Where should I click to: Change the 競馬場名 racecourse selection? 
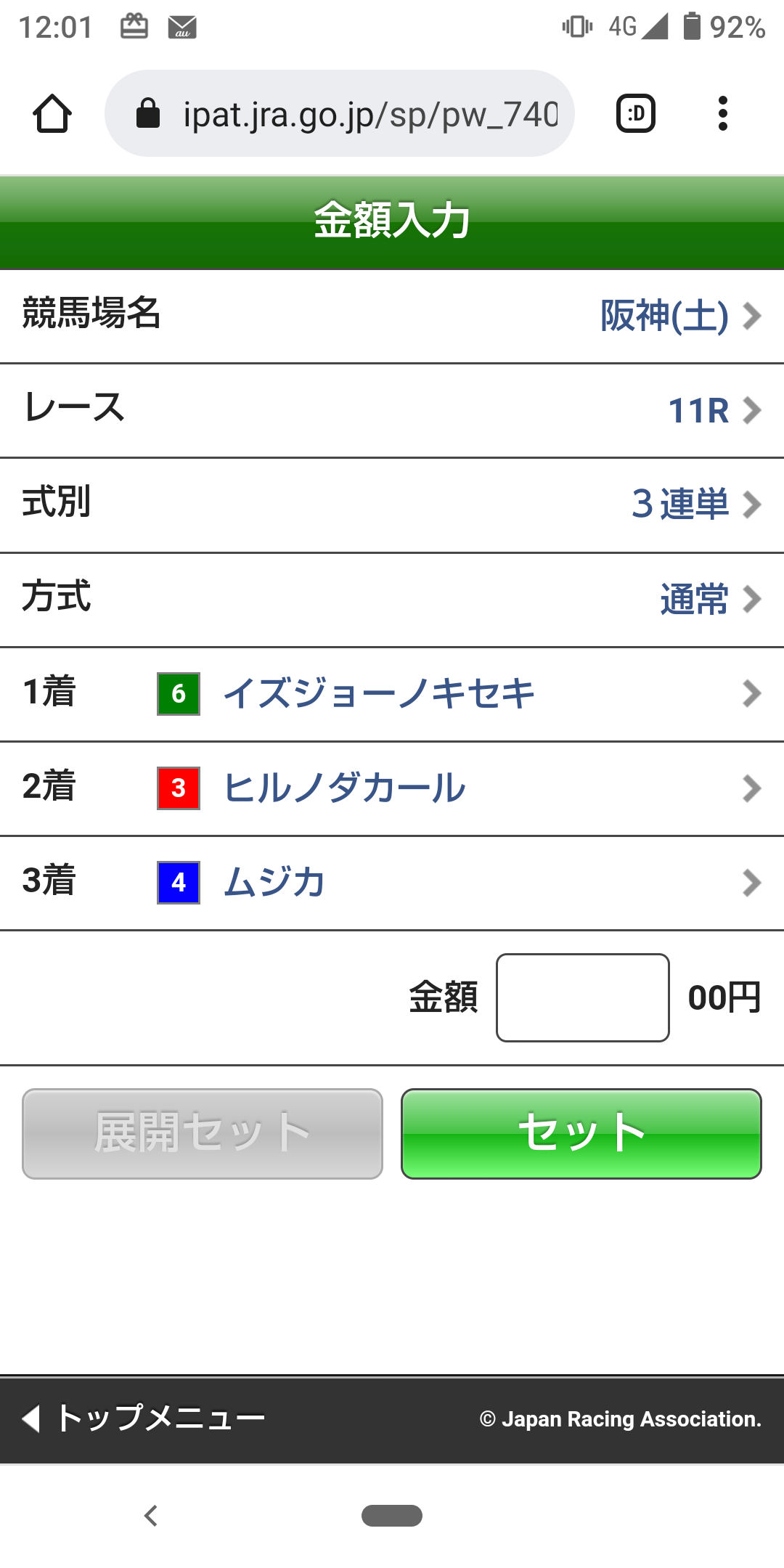[x=392, y=317]
